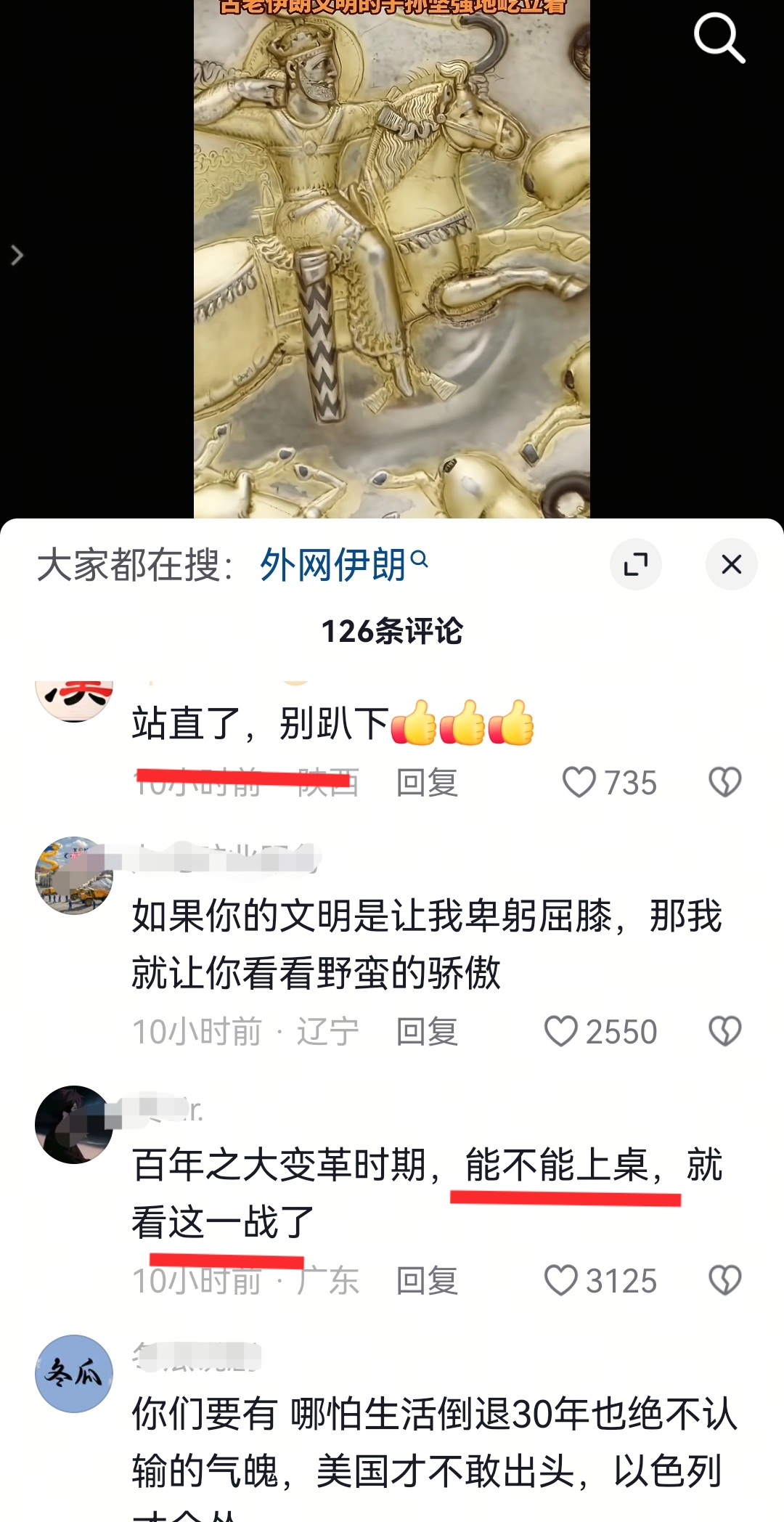Open the profile of the 冬瓜 avatar commenter
784x1522 pixels.
click(74, 1373)
